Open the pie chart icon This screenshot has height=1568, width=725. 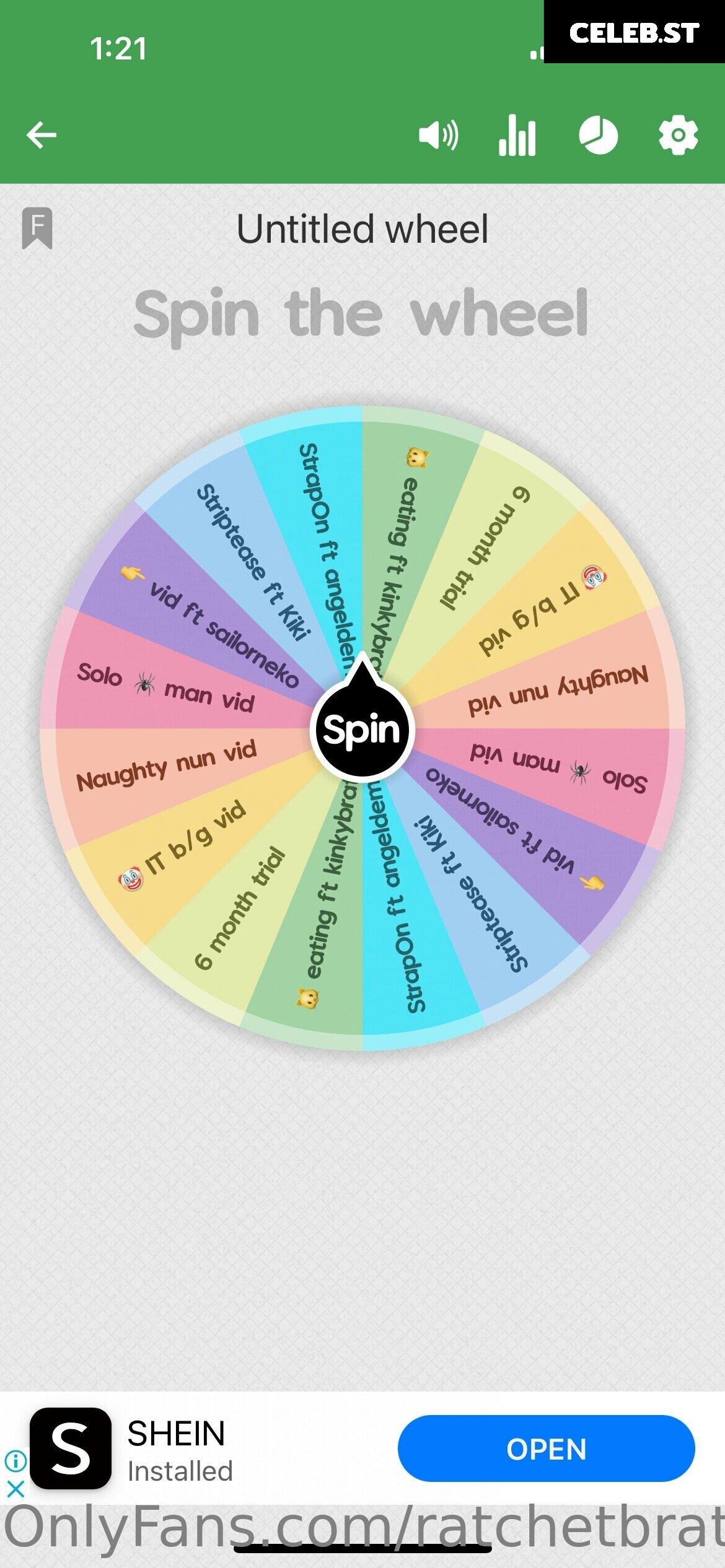(598, 135)
